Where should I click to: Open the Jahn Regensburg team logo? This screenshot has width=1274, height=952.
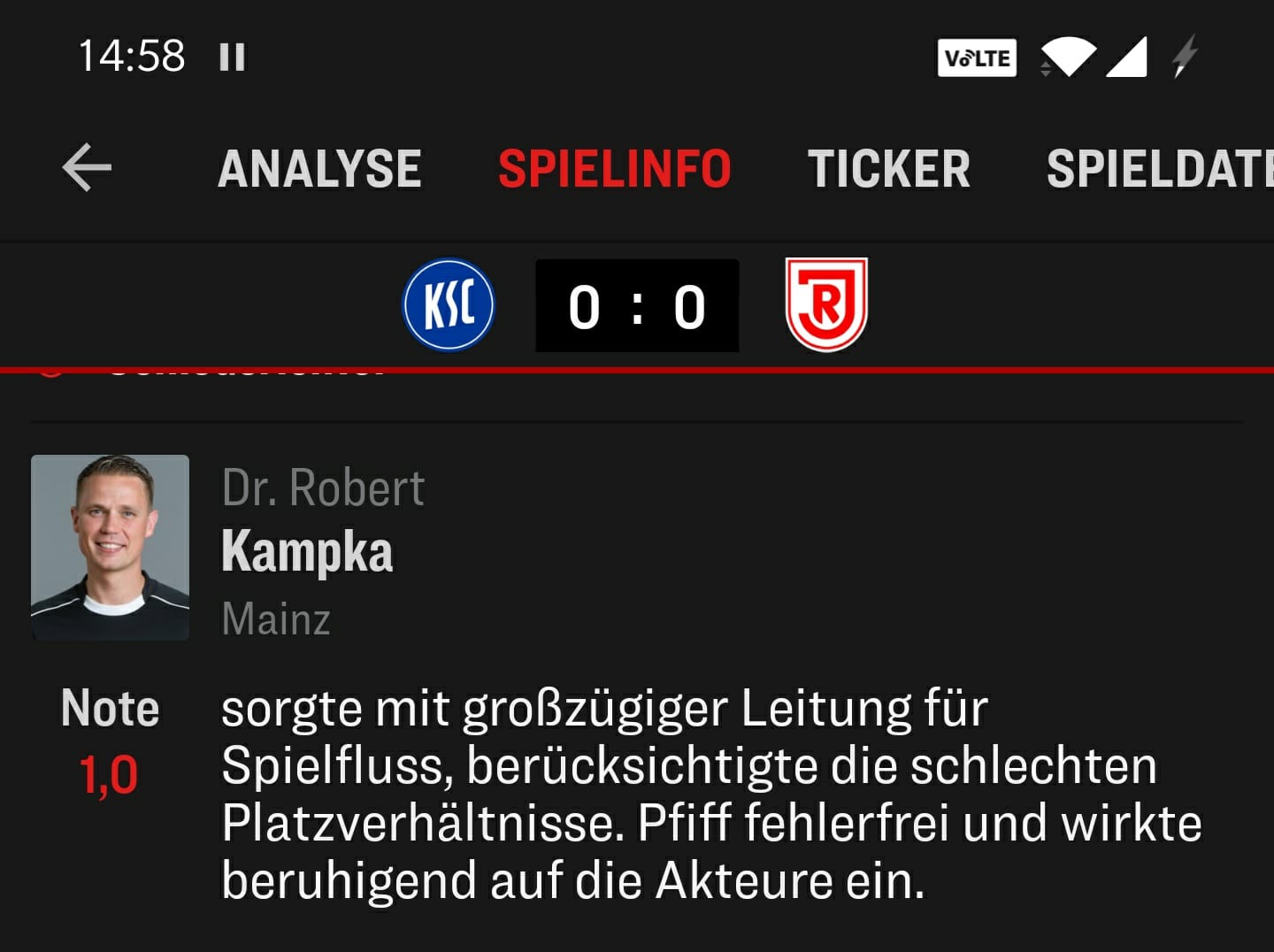tap(826, 304)
